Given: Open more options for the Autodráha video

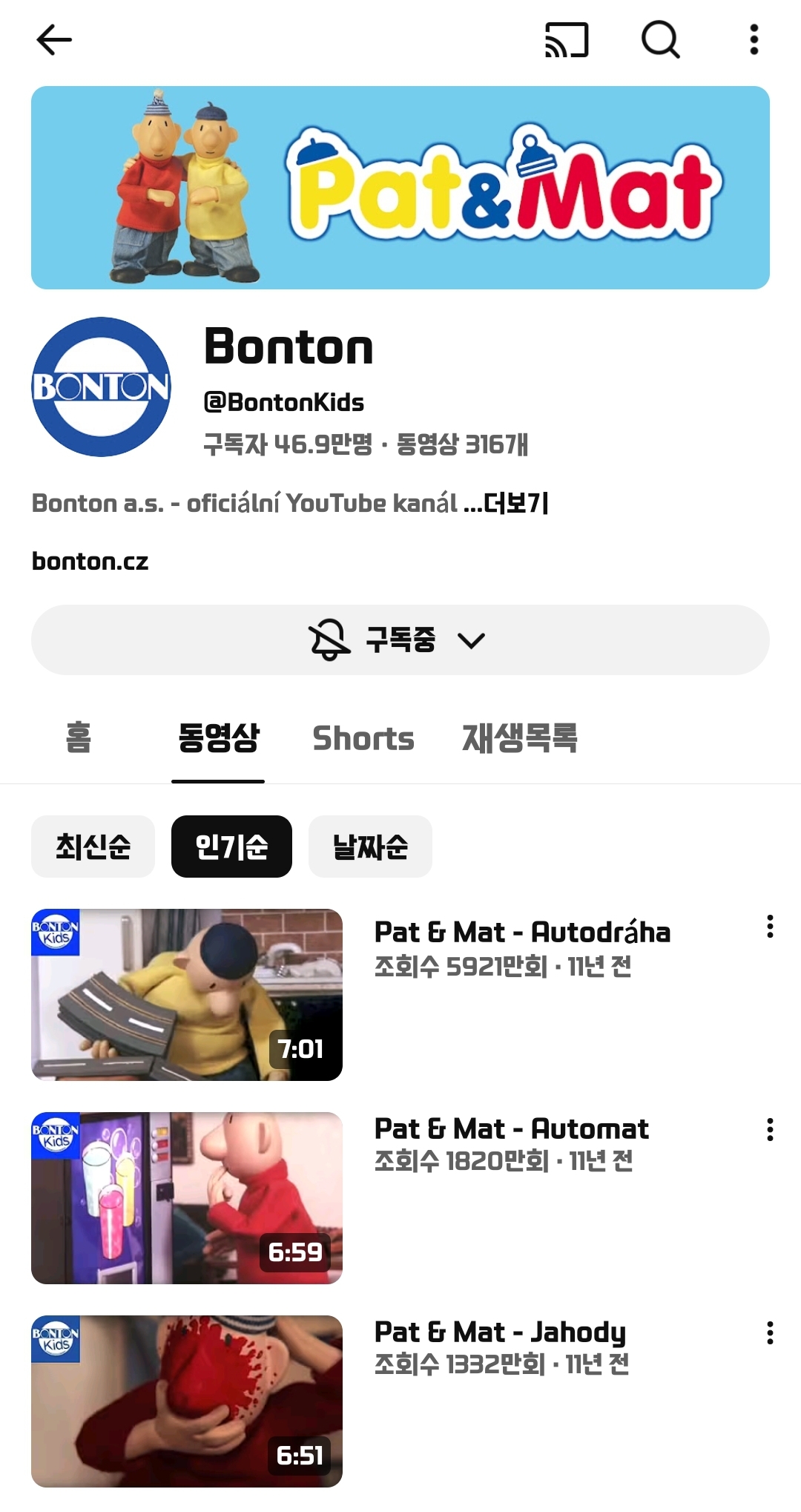Looking at the screenshot, I should (x=771, y=927).
